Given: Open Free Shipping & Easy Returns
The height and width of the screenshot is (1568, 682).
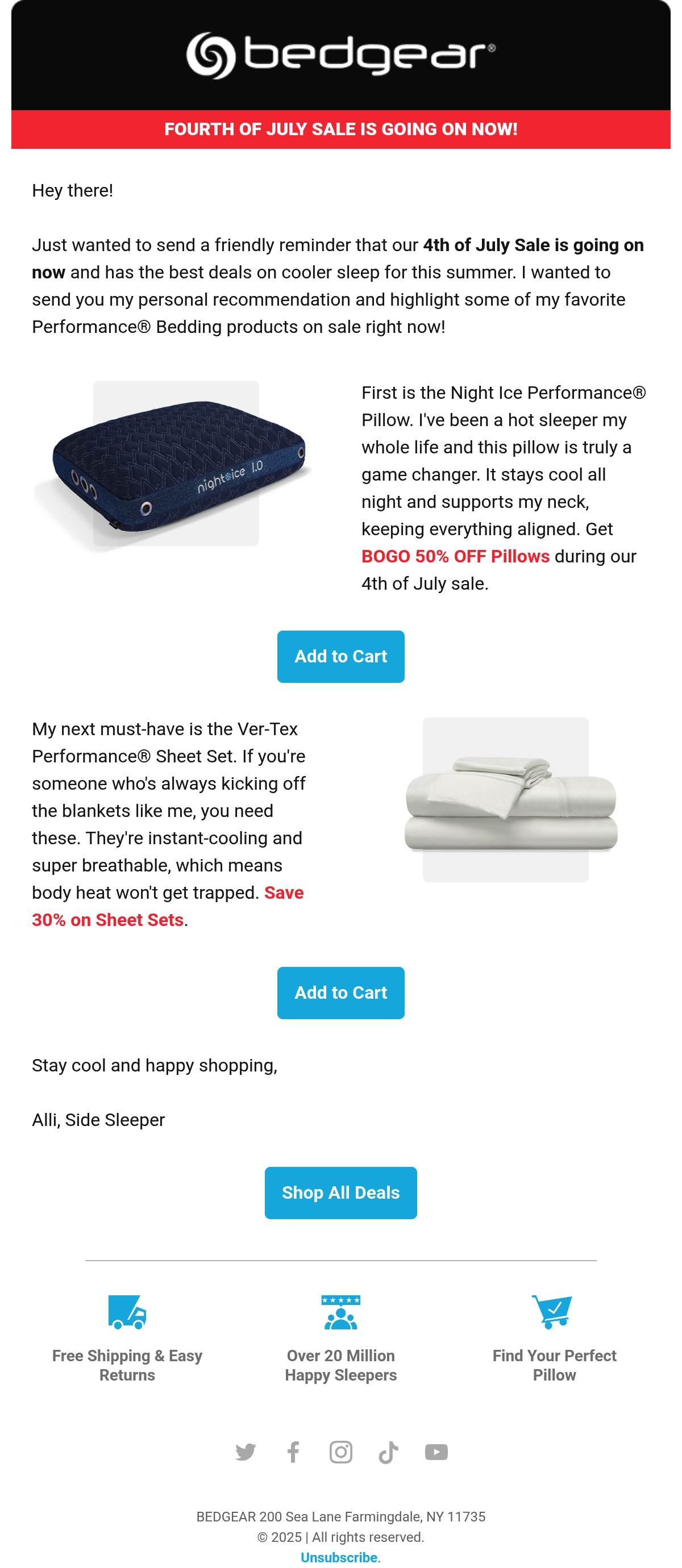Looking at the screenshot, I should click(x=127, y=1339).
